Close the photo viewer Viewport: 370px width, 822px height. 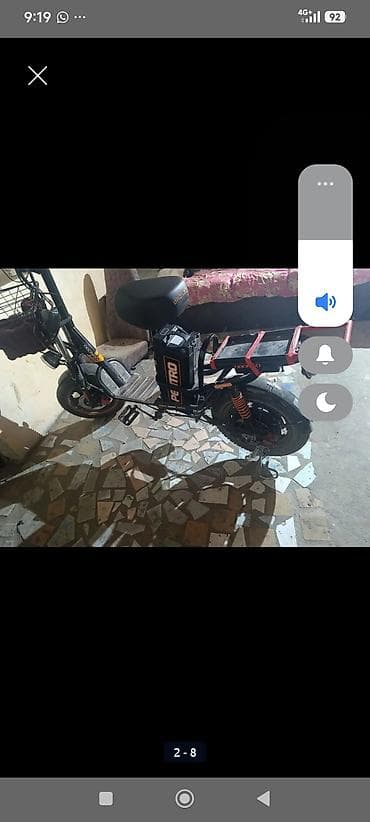coord(38,75)
